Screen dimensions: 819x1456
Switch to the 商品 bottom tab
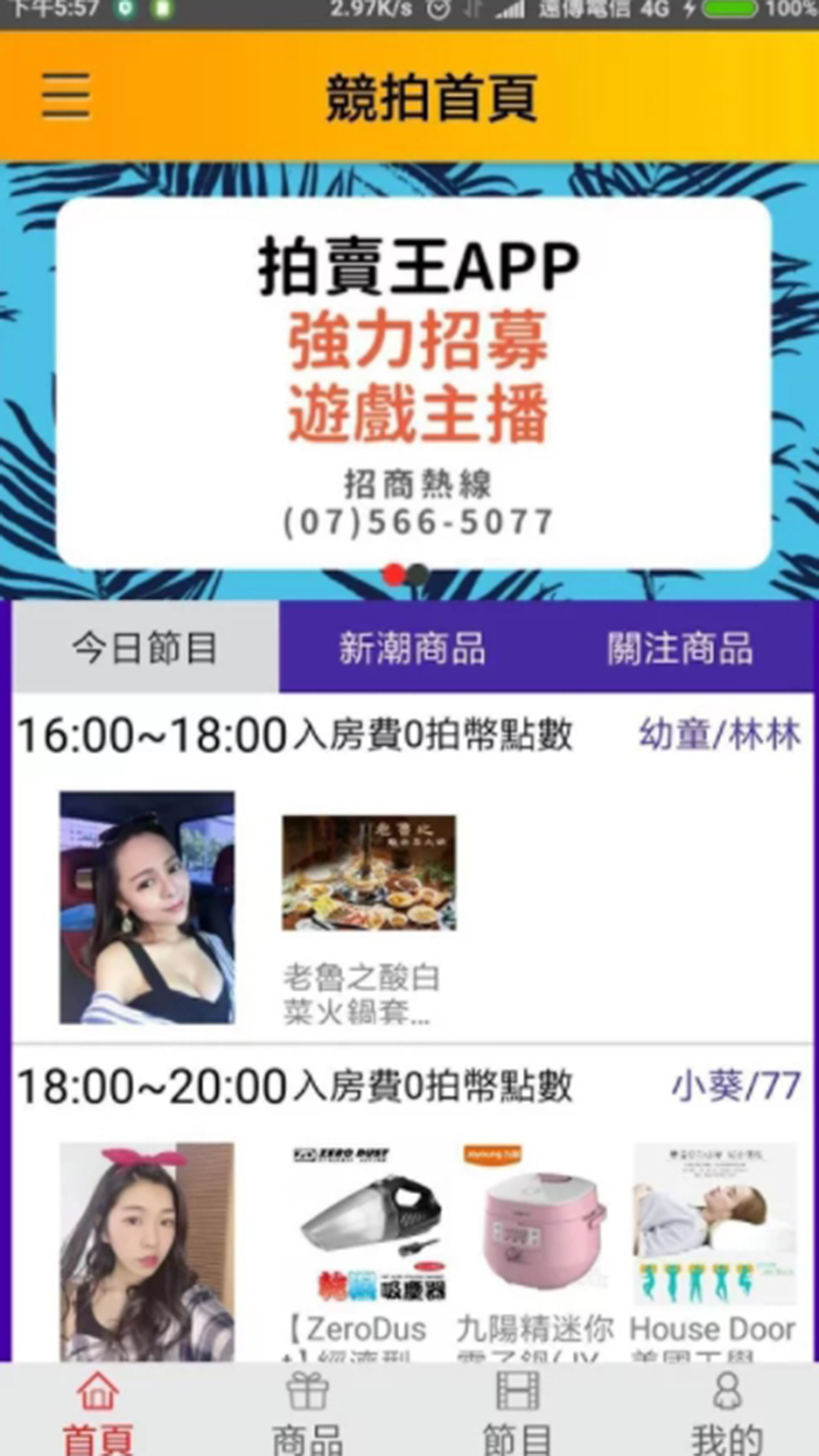point(307,1412)
